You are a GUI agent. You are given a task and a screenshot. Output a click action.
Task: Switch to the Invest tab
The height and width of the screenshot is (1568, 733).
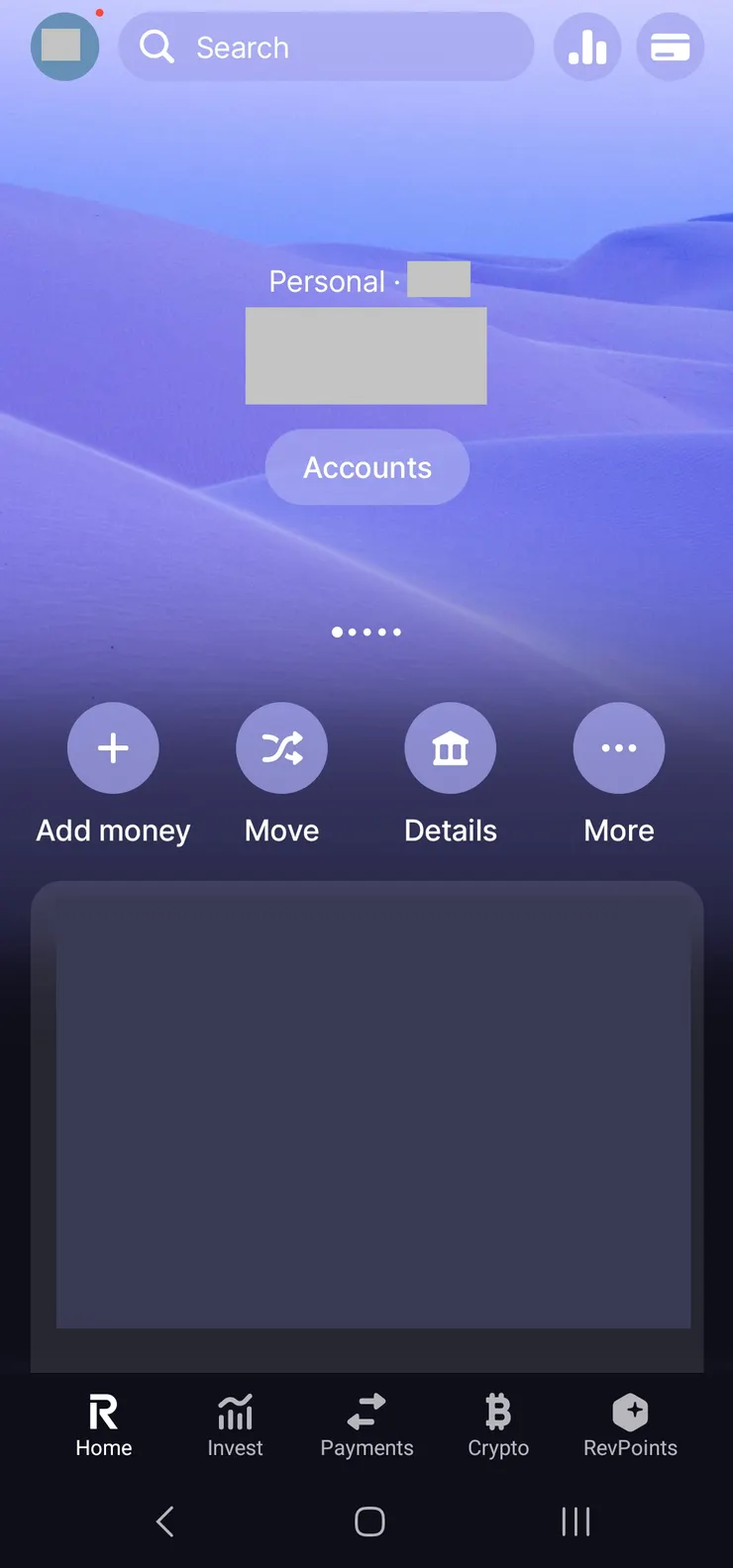click(235, 1425)
